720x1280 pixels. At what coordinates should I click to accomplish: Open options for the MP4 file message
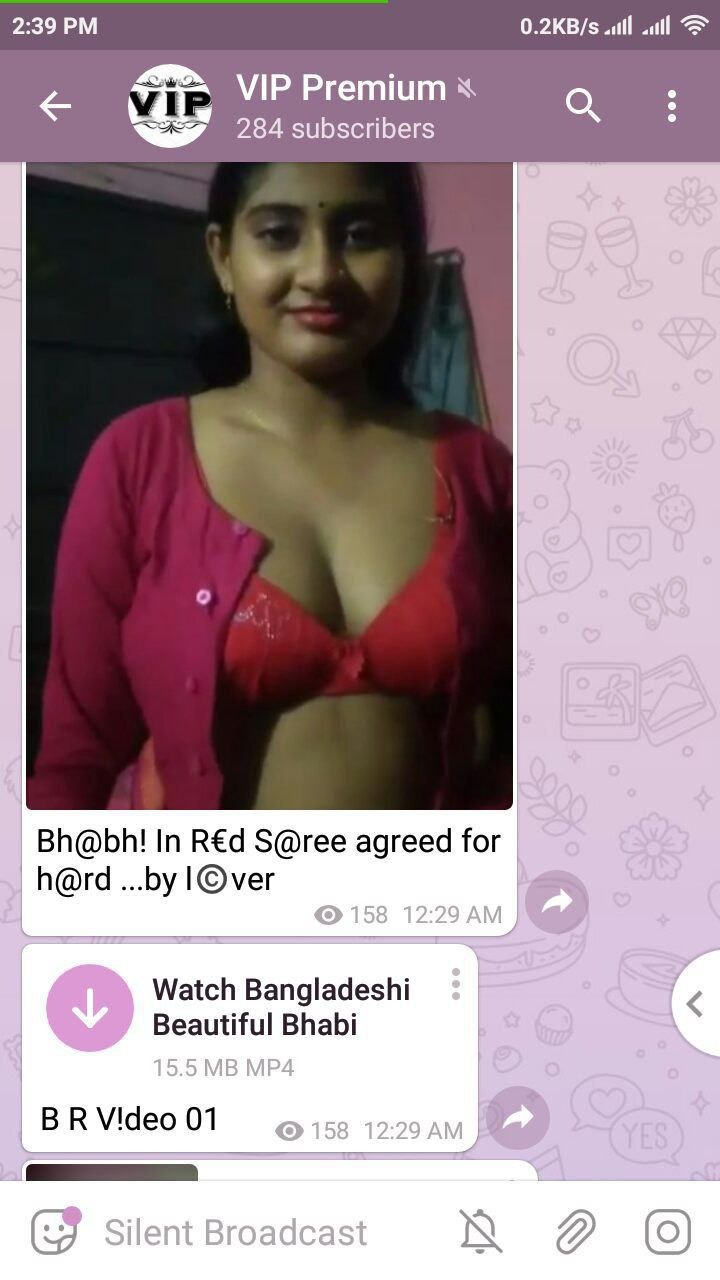(x=456, y=984)
